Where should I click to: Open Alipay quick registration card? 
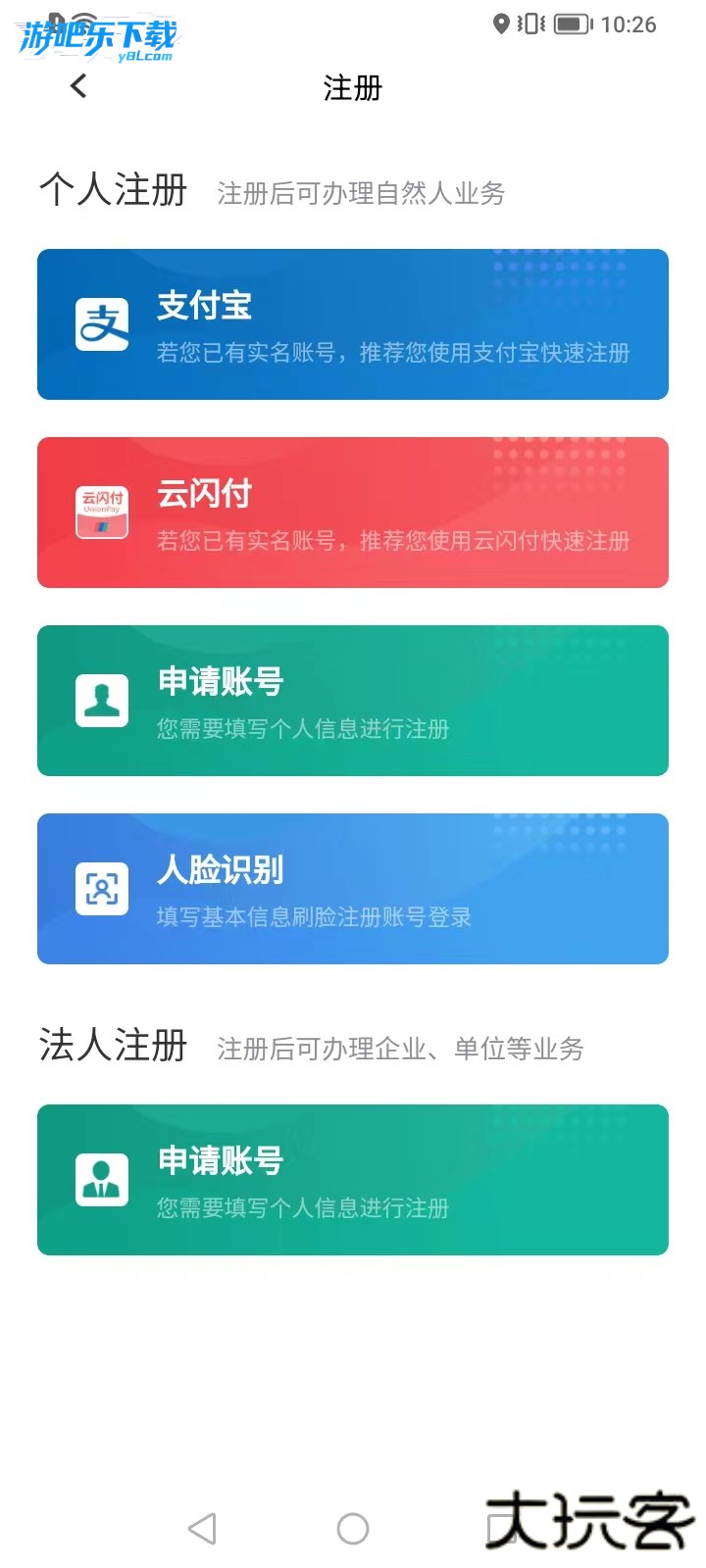pos(353,324)
